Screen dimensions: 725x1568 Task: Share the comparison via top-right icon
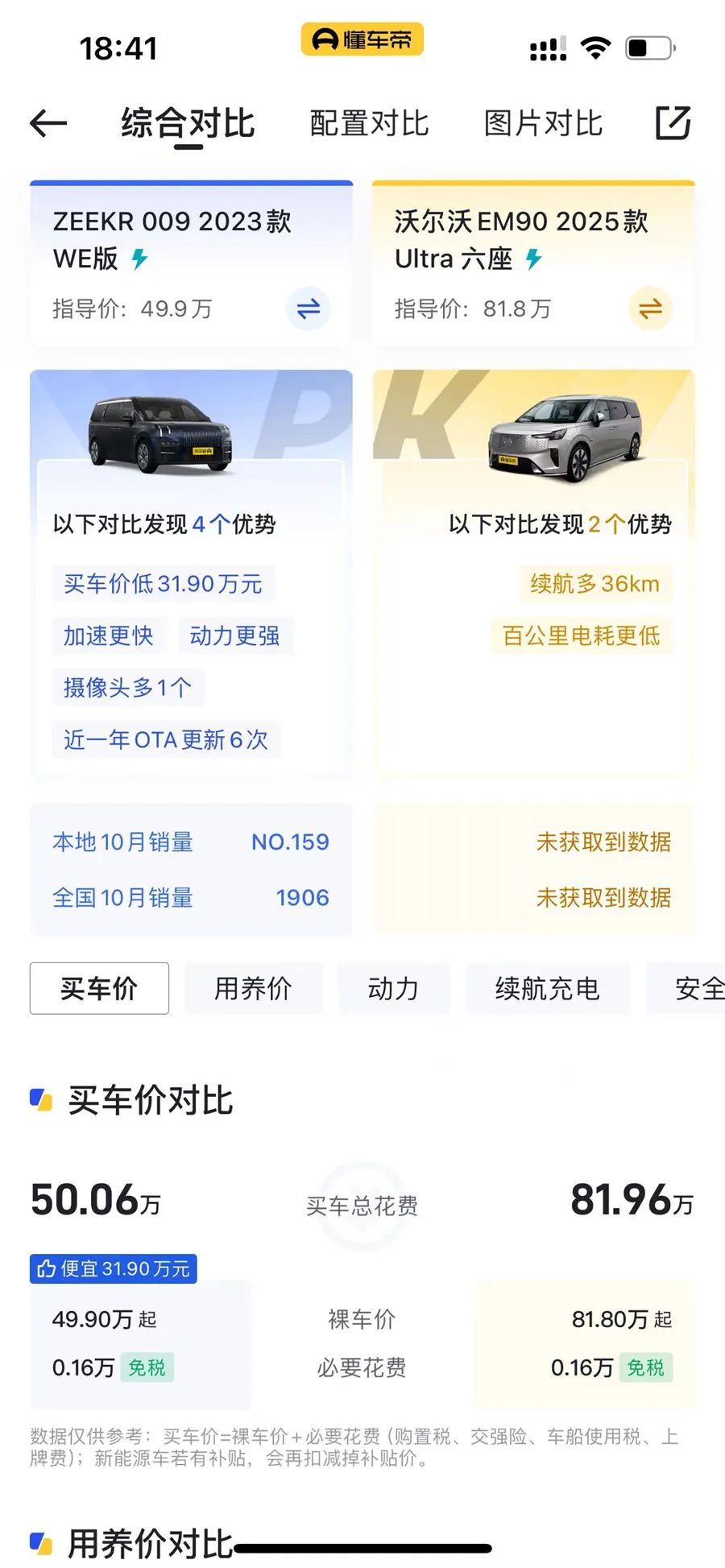[673, 123]
